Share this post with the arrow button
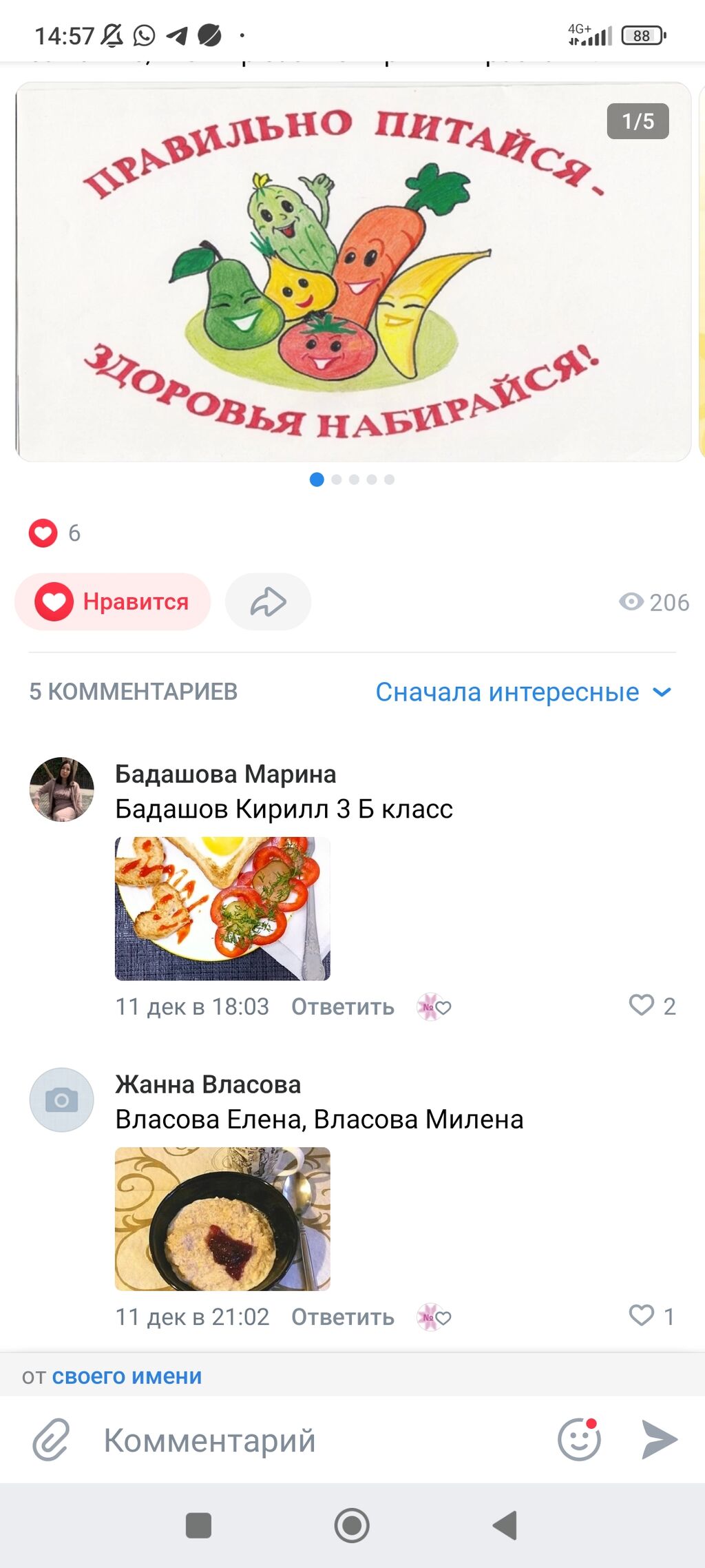This screenshot has width=705, height=1568. [x=268, y=601]
